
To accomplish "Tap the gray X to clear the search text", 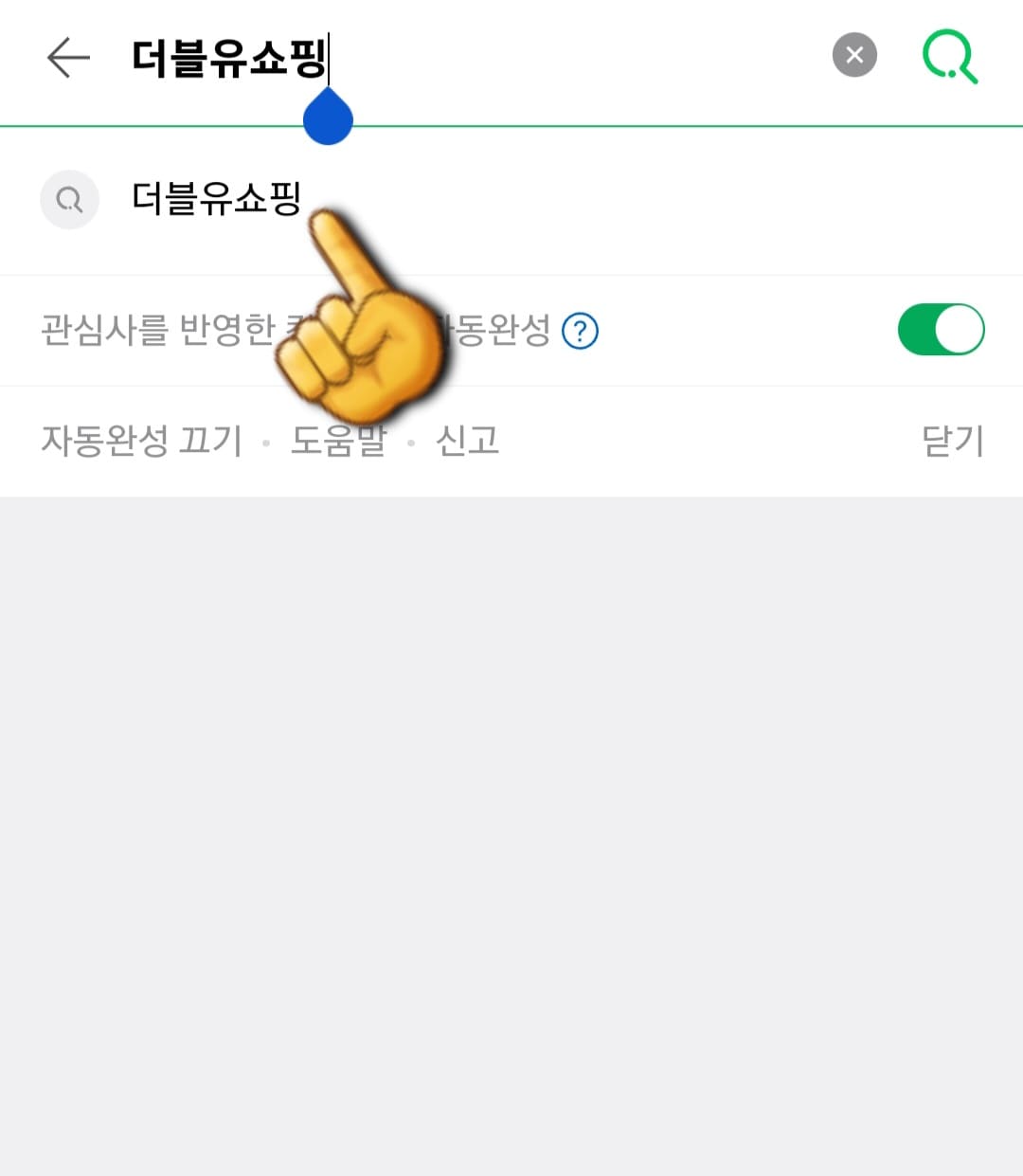I will point(853,54).
